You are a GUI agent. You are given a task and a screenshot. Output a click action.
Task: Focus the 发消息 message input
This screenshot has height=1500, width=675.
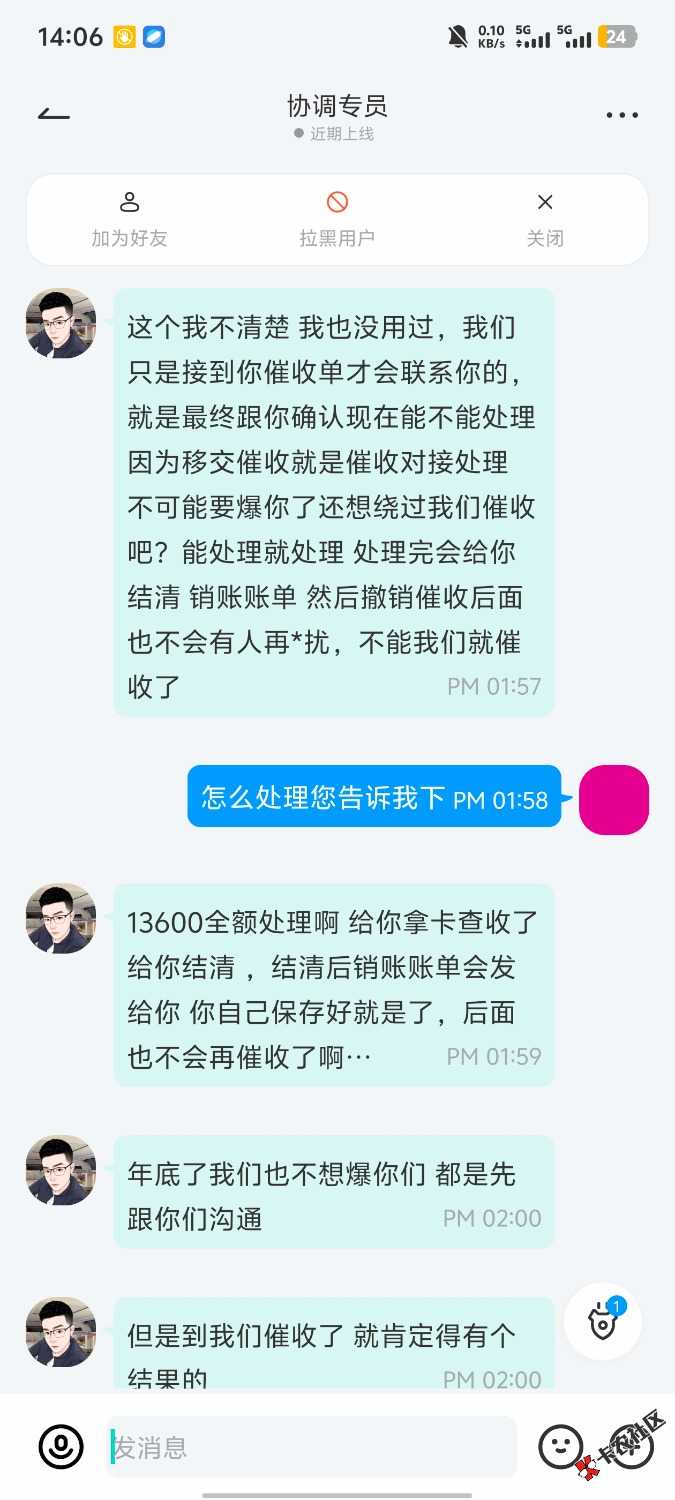310,1446
